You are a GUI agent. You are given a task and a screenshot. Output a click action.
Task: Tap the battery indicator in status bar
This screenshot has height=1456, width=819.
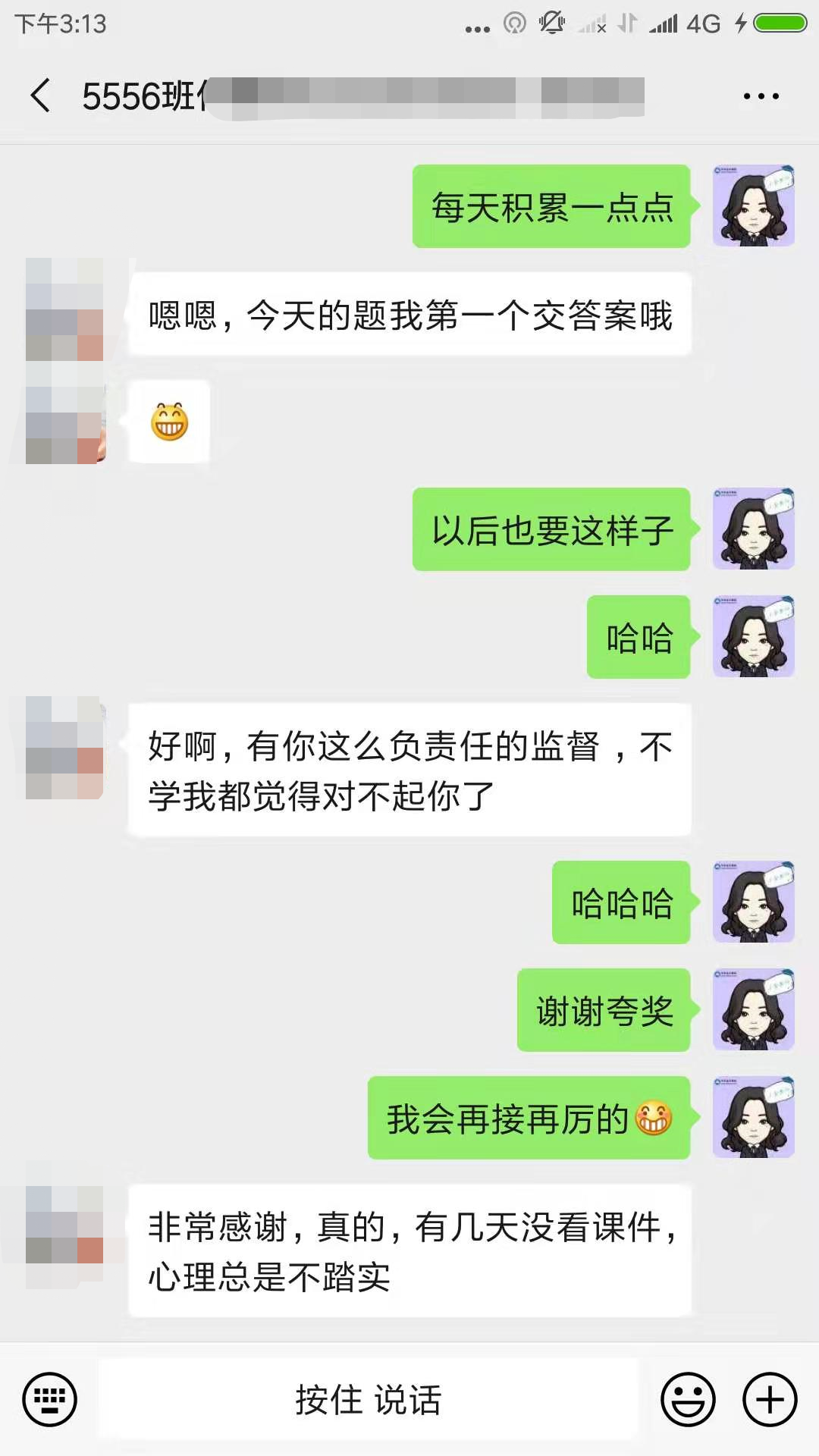(x=781, y=24)
